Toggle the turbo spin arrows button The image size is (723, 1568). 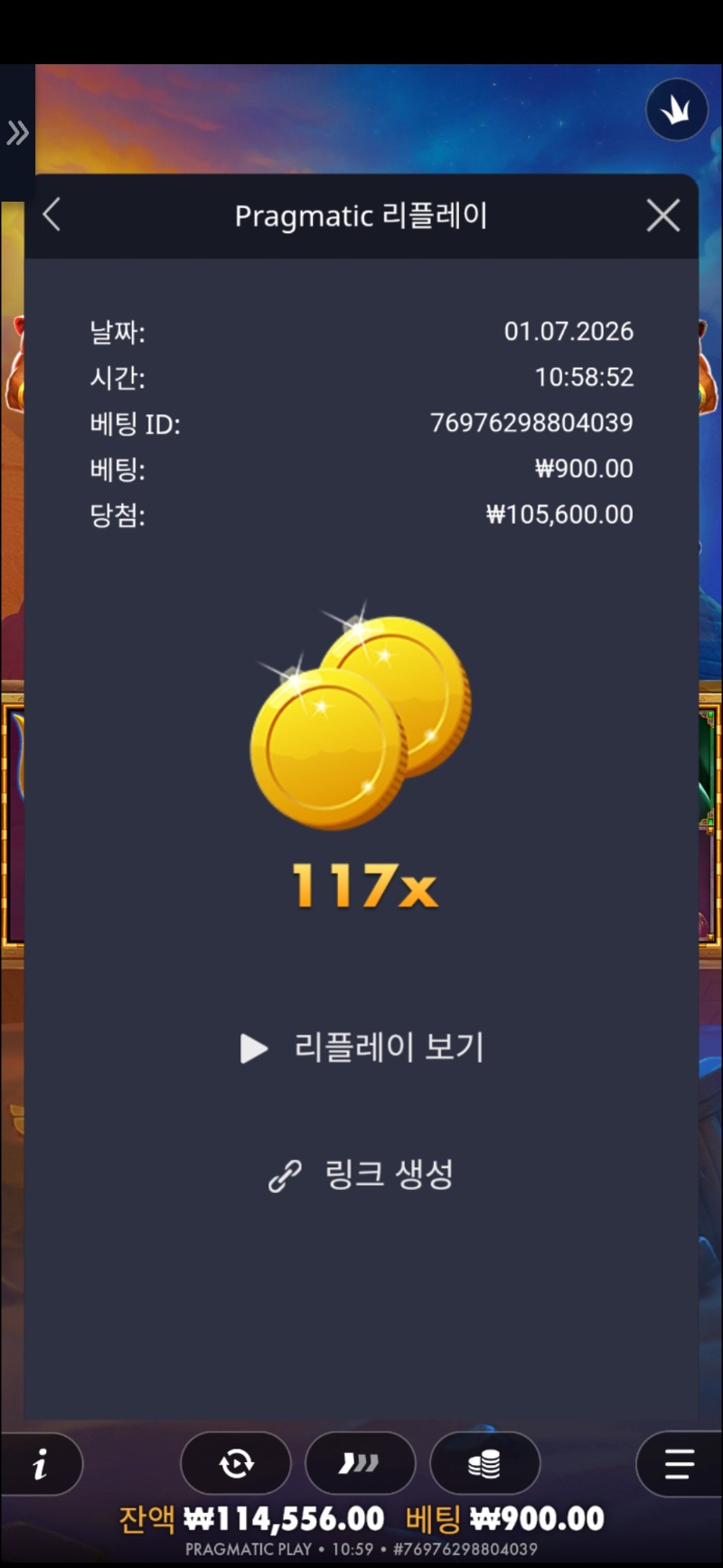coord(360,1463)
